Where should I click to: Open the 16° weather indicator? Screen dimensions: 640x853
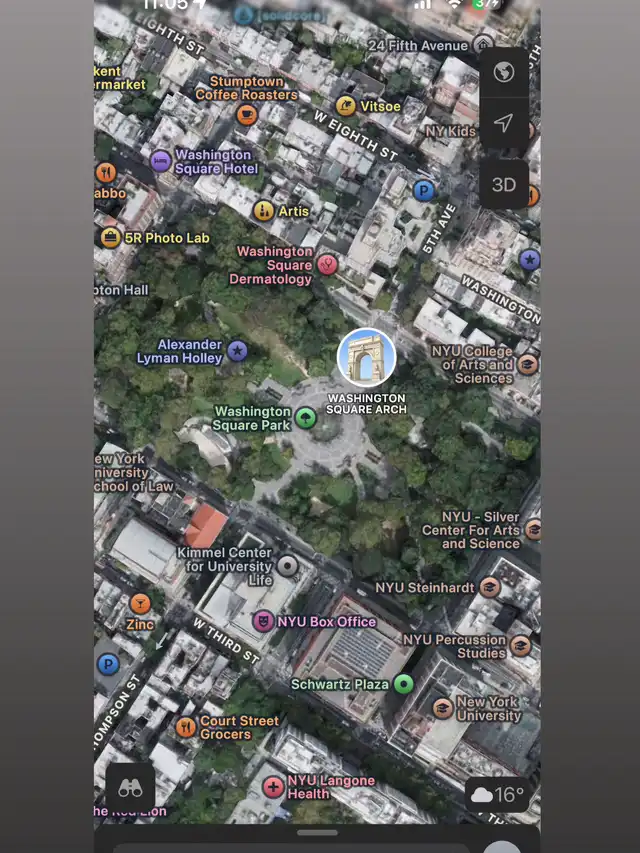click(497, 795)
